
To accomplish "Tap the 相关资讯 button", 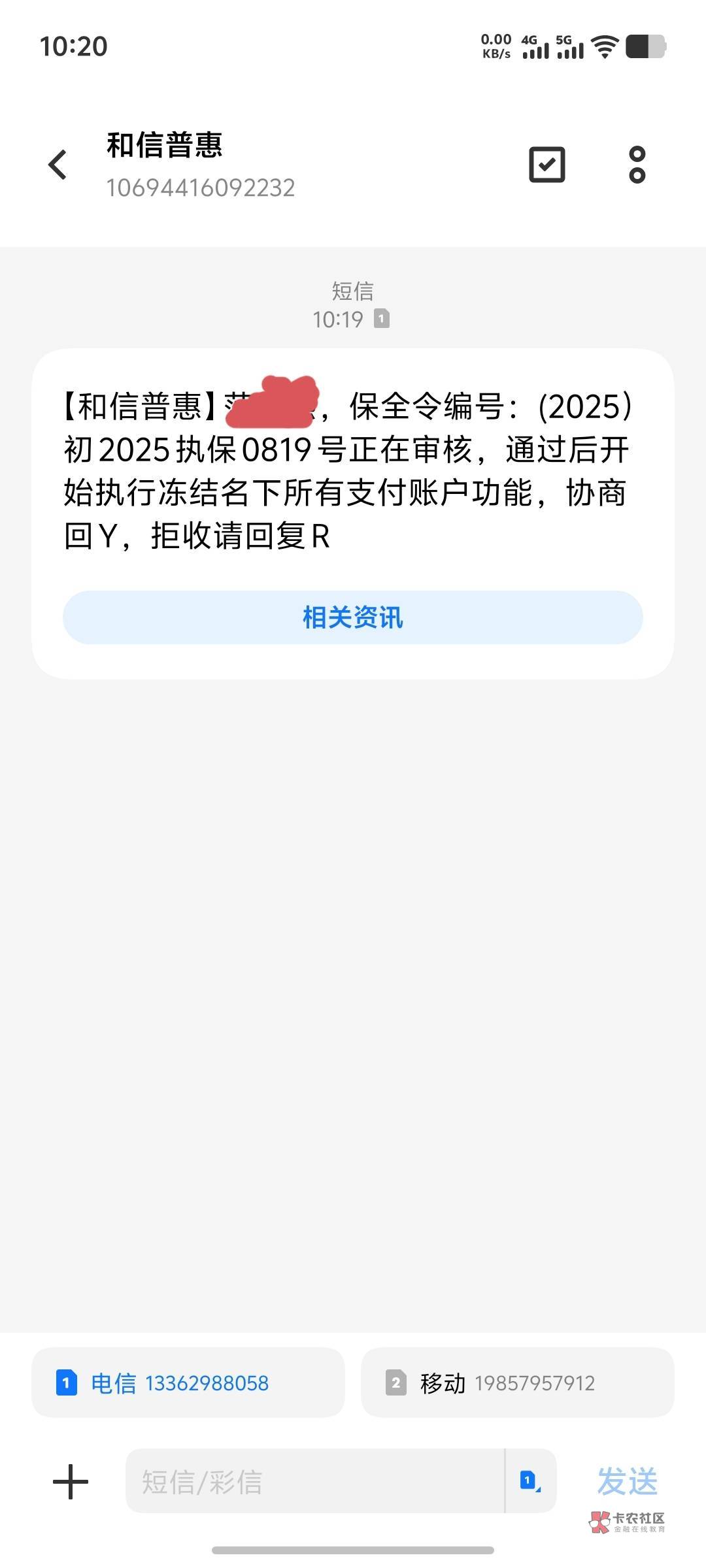I will point(353,617).
